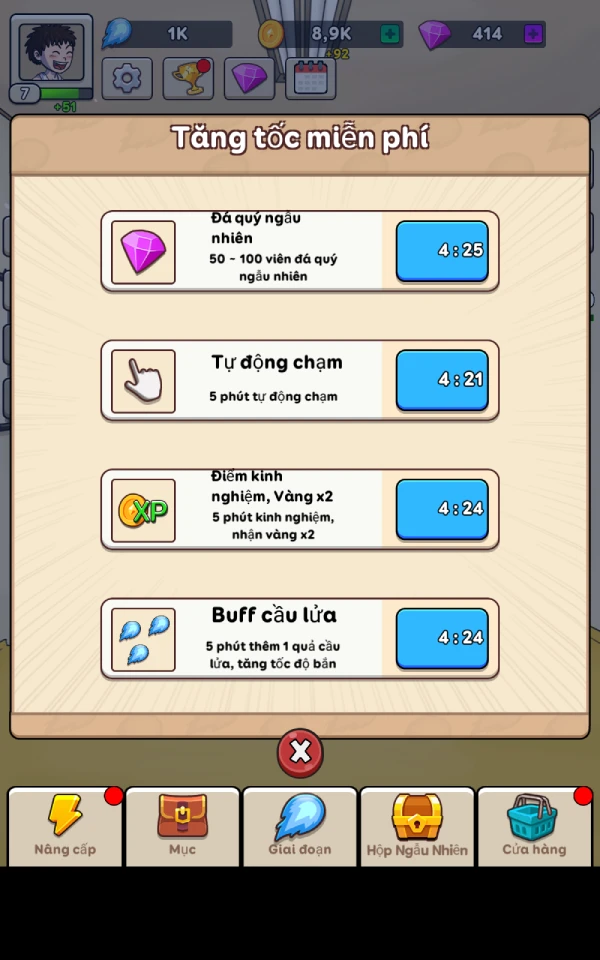Screen dimensions: 600x960
Task: Tap the green plus to add gold
Action: (x=390, y=34)
